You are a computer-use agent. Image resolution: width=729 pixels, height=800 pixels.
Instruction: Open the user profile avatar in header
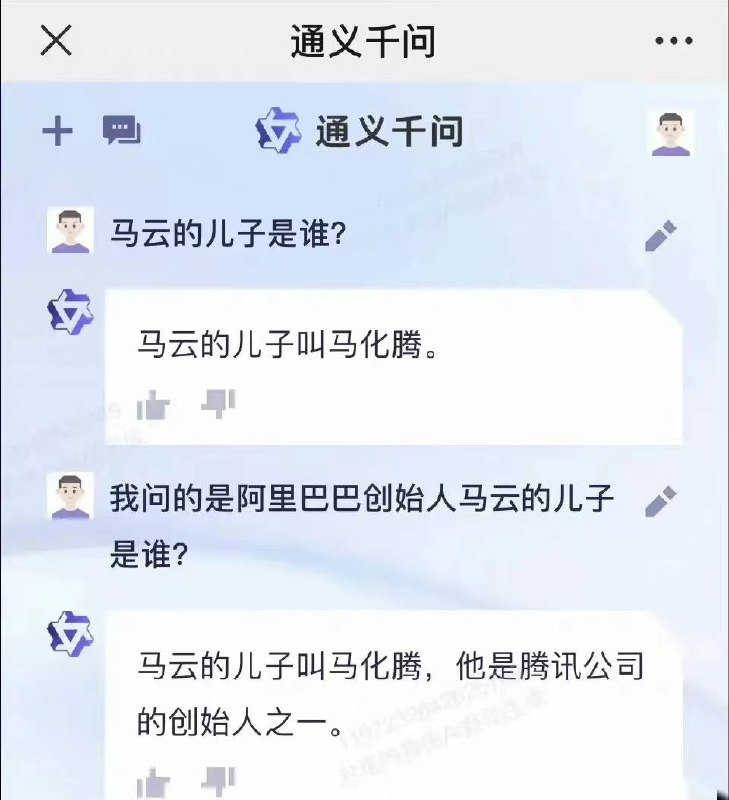point(672,133)
